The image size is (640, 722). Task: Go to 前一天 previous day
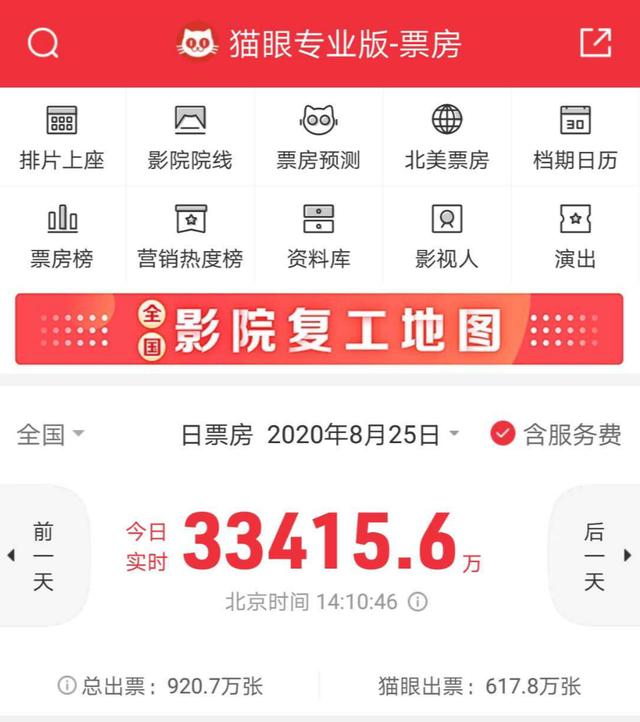[42, 556]
